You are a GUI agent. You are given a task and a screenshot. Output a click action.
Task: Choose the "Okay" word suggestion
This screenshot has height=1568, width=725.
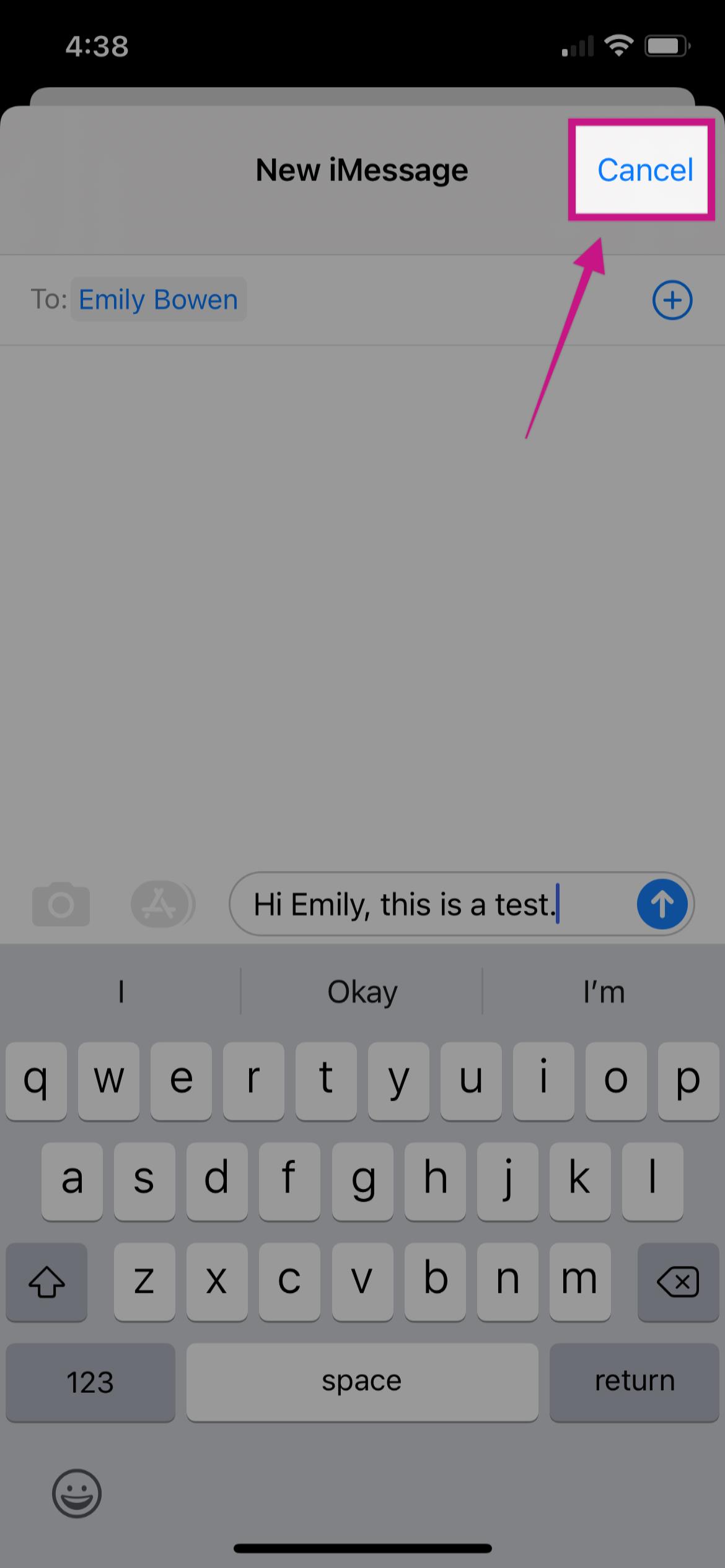point(362,992)
